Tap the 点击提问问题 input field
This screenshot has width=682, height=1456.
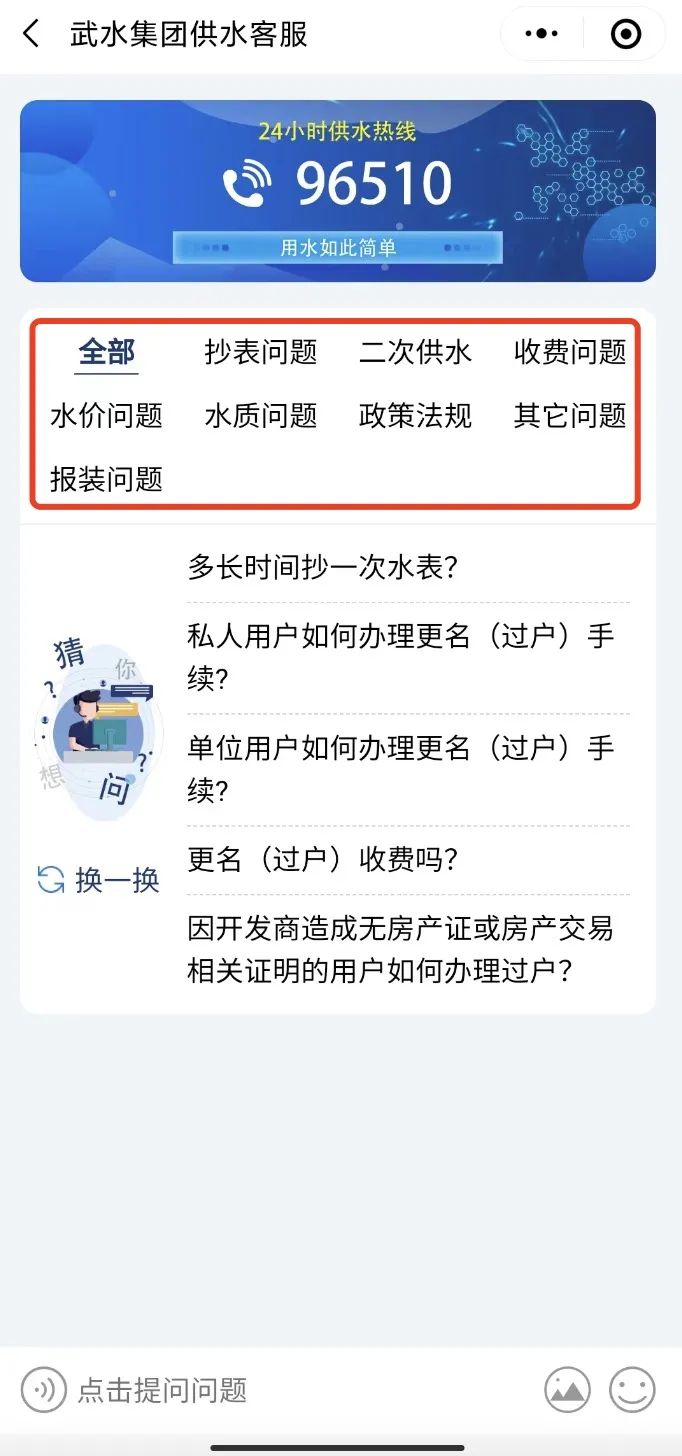pyautogui.click(x=300, y=1390)
